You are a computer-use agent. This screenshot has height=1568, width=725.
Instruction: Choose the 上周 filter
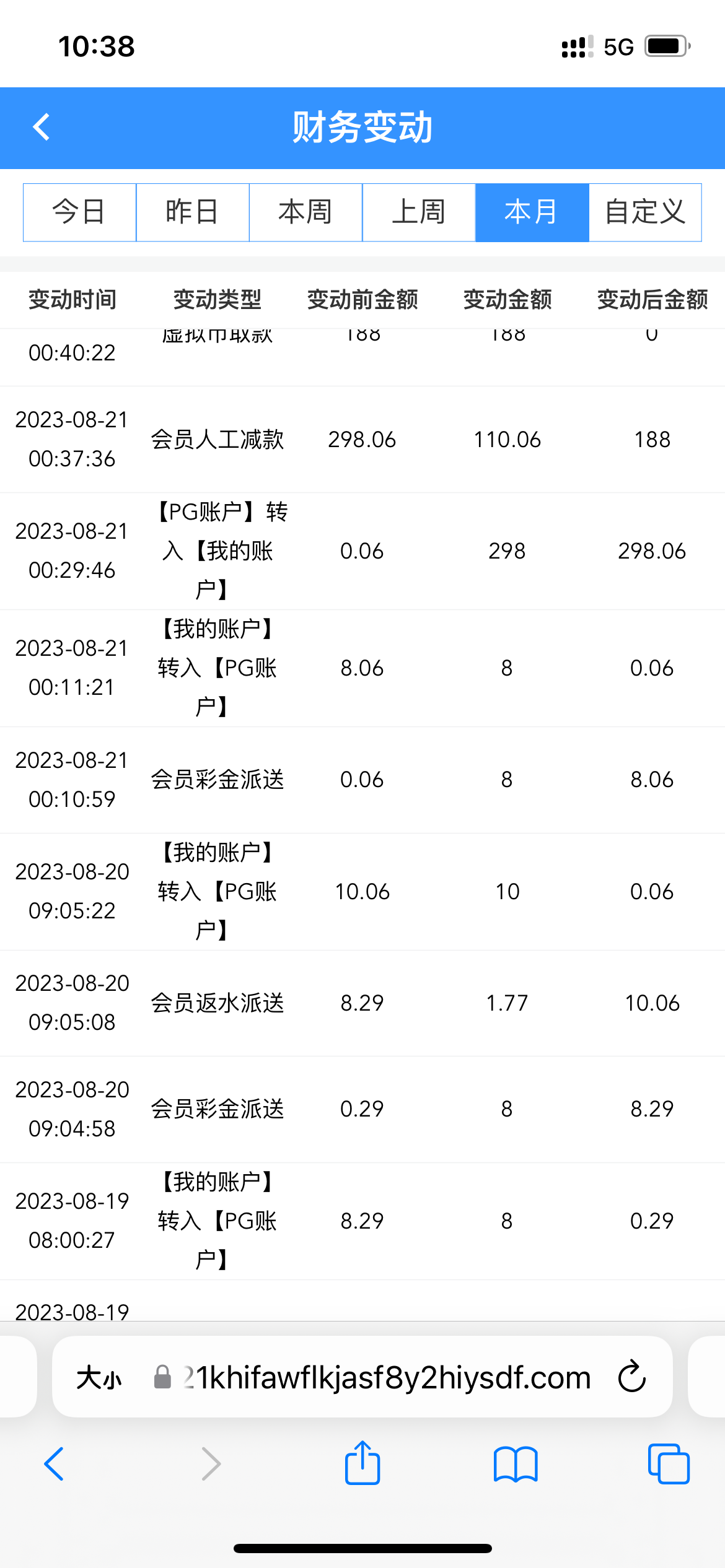(x=419, y=212)
